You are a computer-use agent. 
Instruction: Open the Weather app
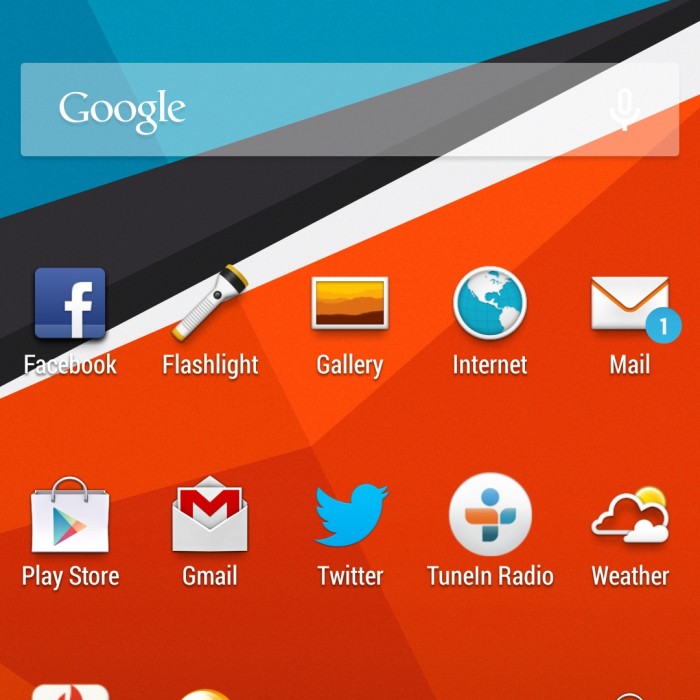630,516
